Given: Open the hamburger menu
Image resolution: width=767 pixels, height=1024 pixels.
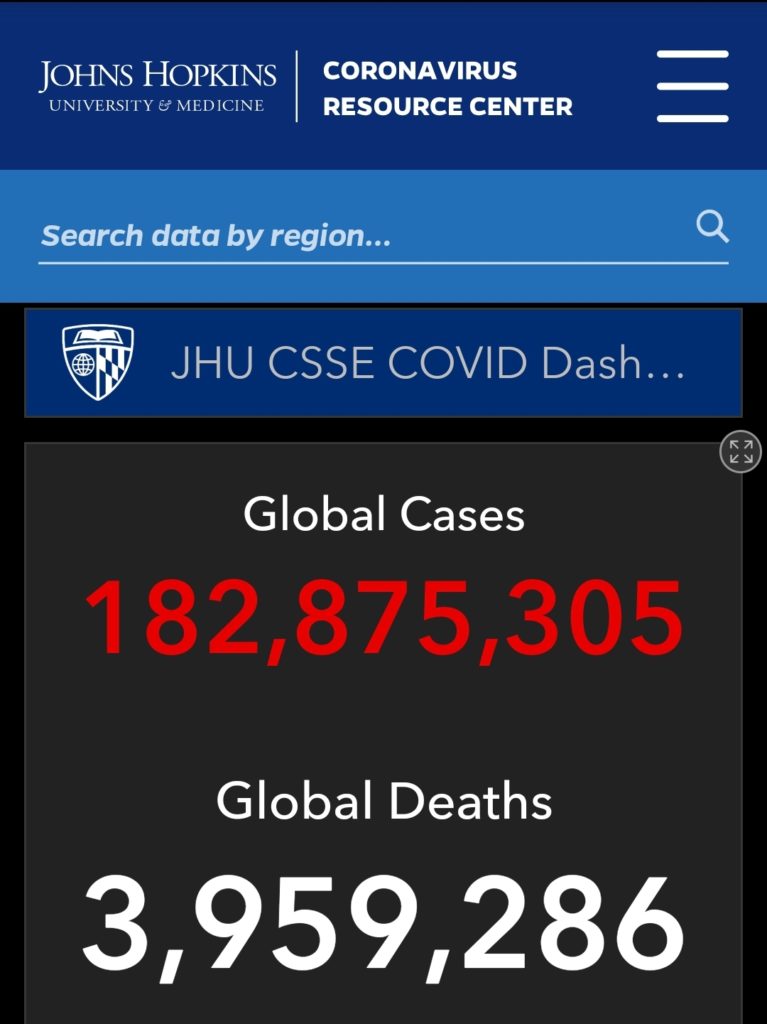Looking at the screenshot, I should coord(692,86).
